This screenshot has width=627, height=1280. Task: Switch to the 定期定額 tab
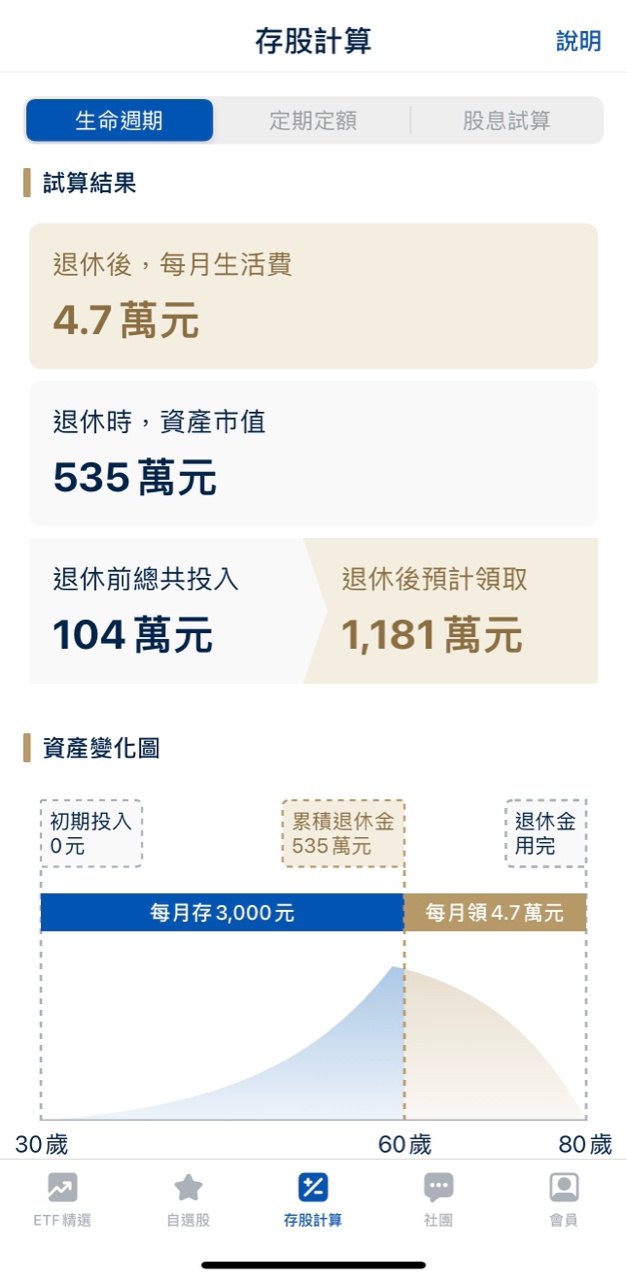point(312,121)
